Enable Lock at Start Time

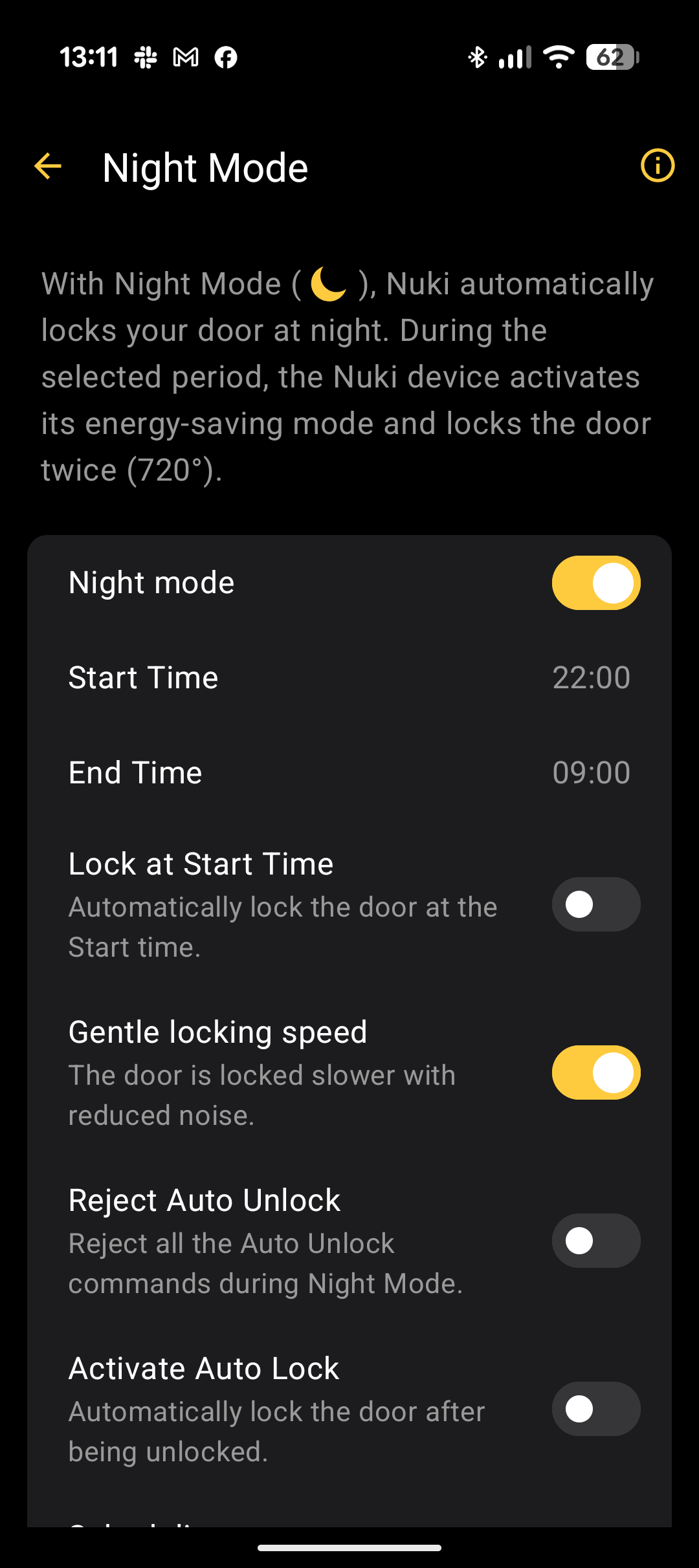pyautogui.click(x=595, y=904)
